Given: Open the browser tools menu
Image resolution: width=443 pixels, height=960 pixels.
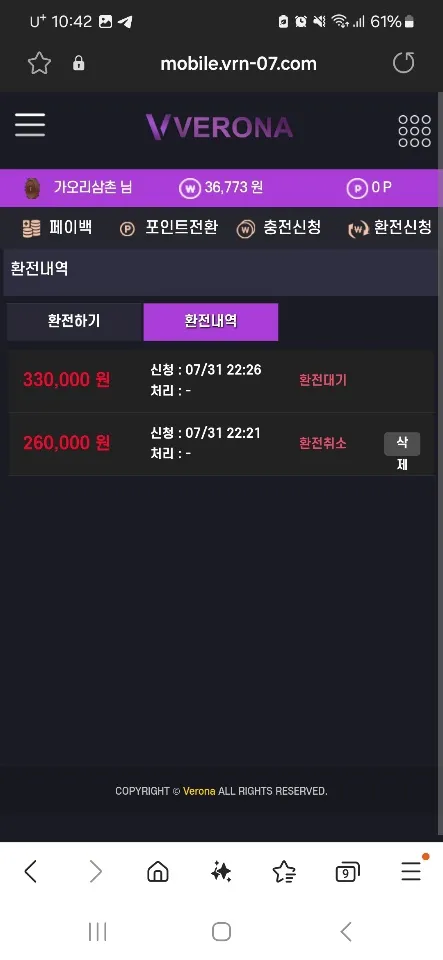Looking at the screenshot, I should (412, 871).
